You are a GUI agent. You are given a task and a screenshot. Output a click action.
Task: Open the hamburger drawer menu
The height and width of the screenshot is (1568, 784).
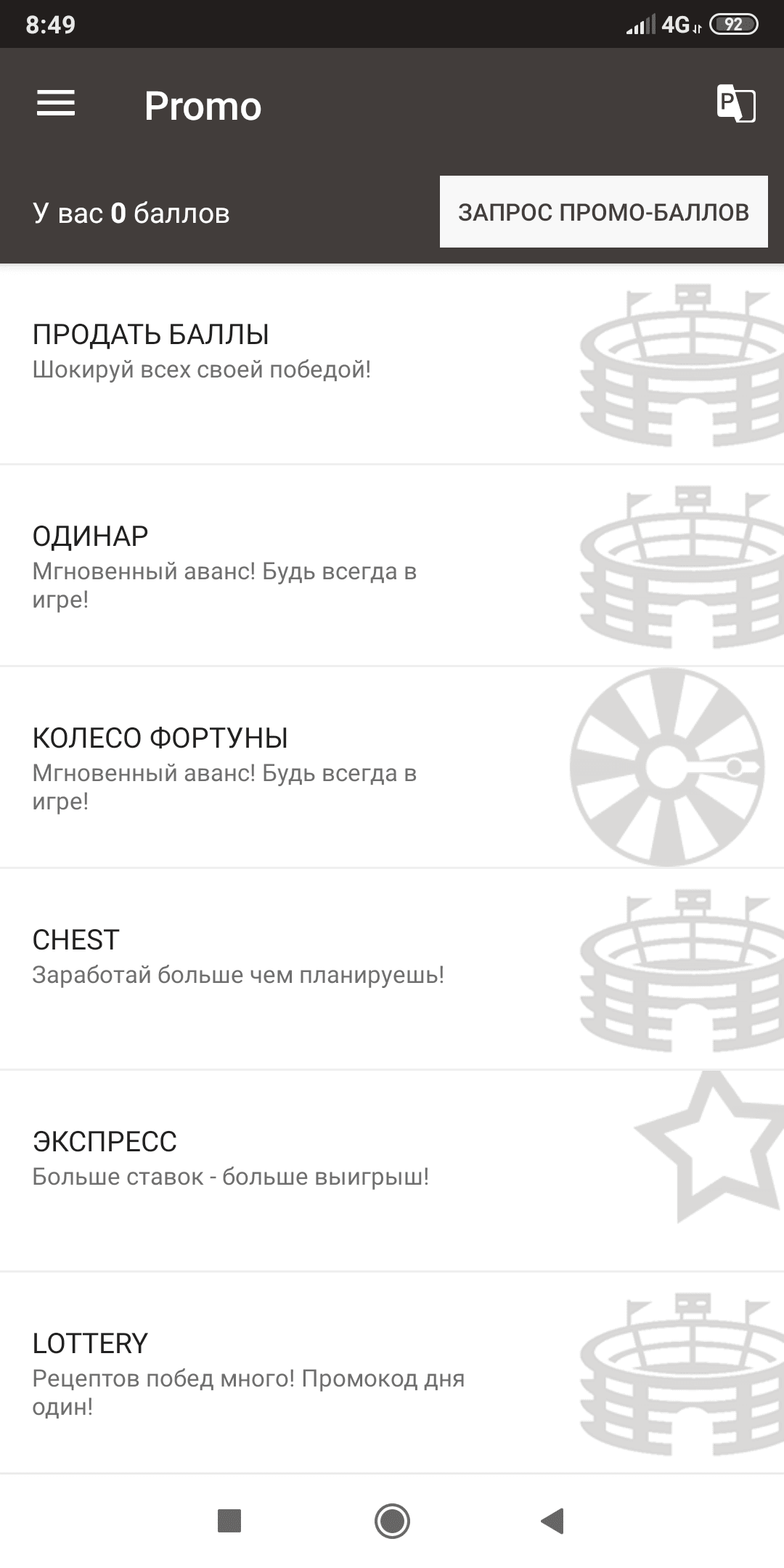click(56, 104)
